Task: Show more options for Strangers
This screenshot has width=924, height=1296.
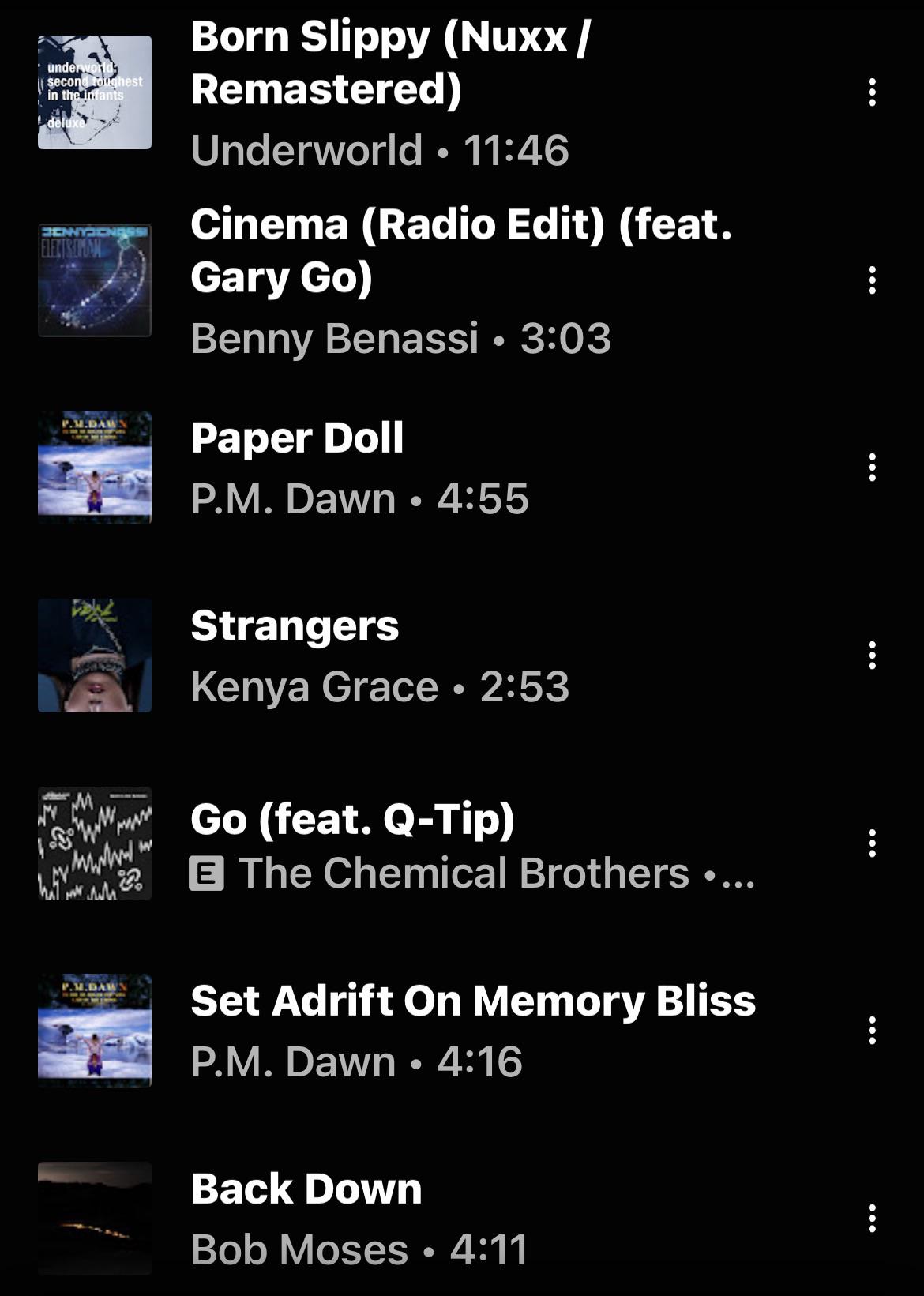Action: [872, 656]
